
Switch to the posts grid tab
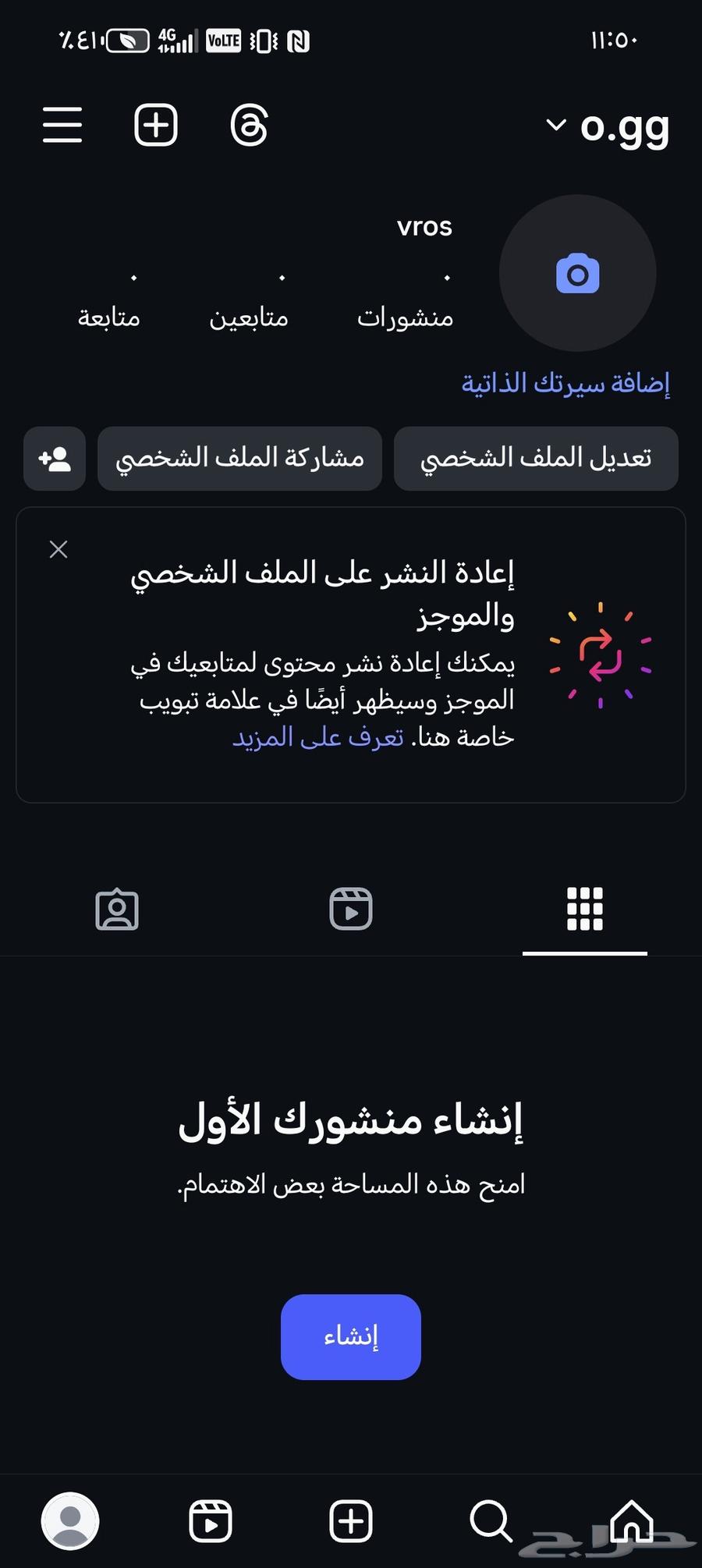[583, 908]
